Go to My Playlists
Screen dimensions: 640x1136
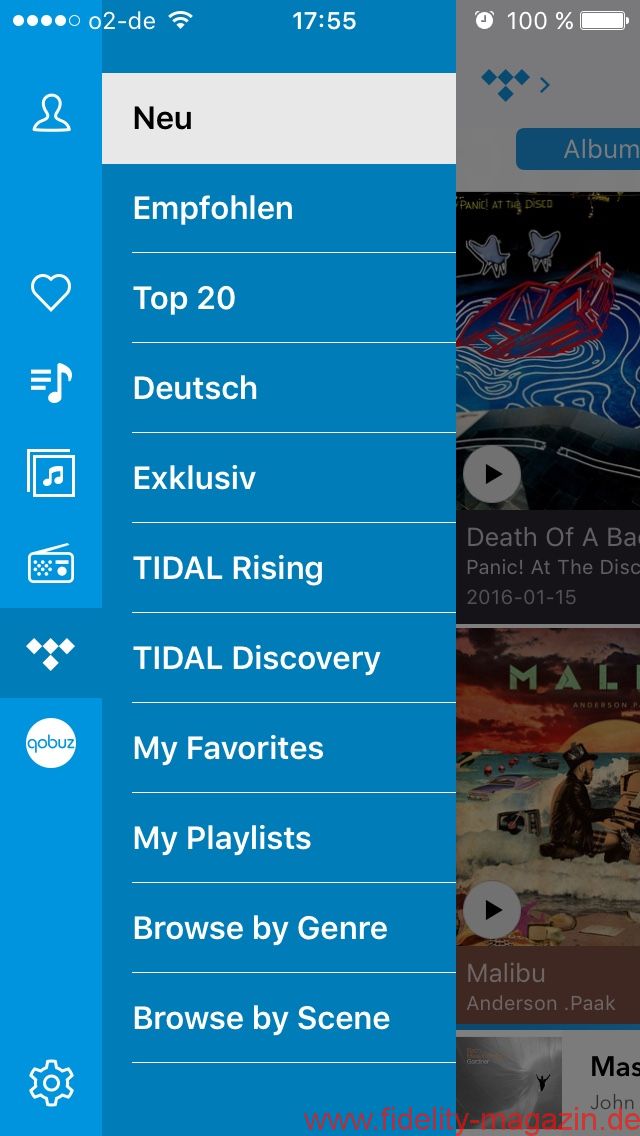click(x=278, y=838)
